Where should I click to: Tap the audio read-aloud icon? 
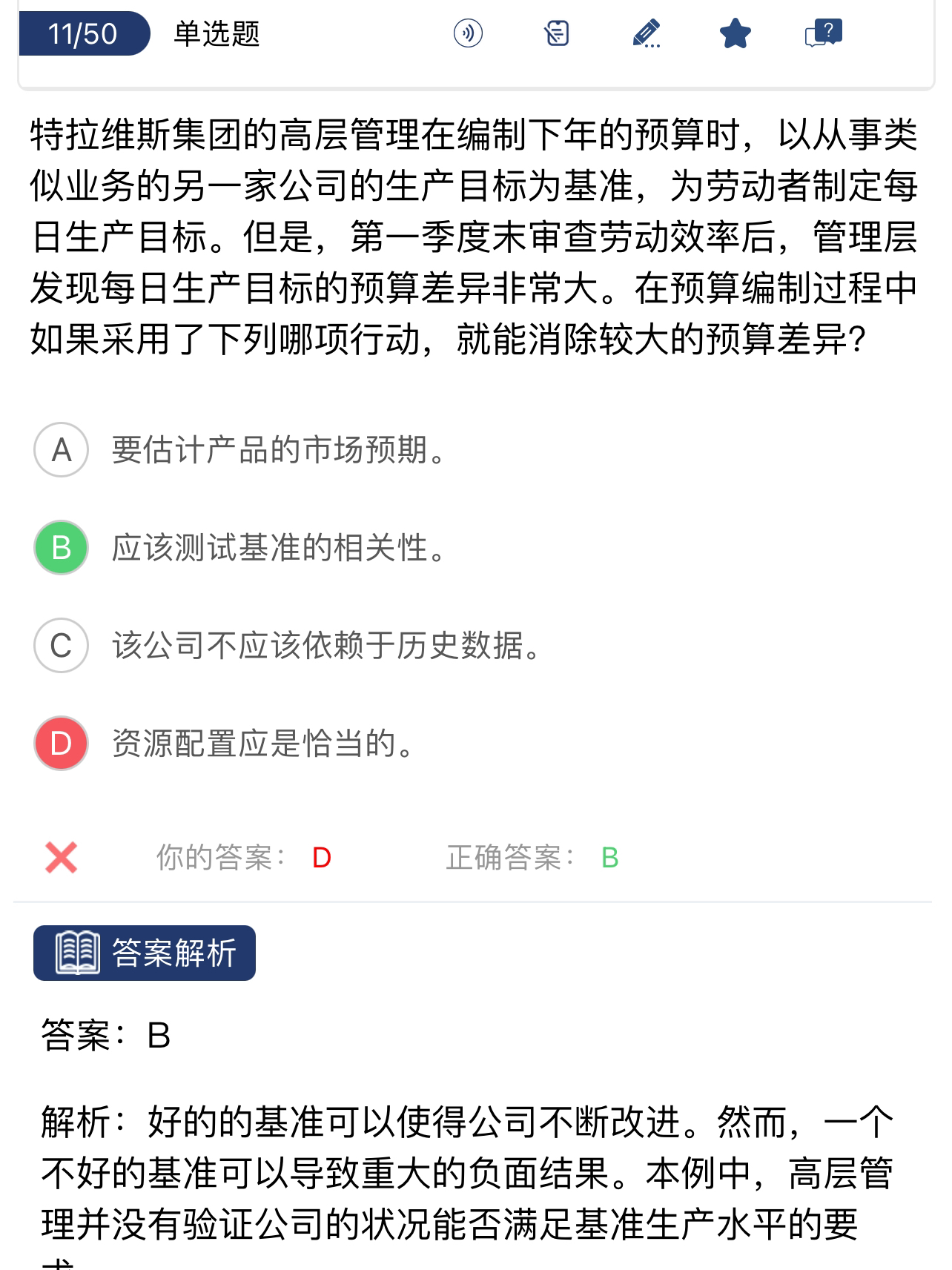click(468, 33)
